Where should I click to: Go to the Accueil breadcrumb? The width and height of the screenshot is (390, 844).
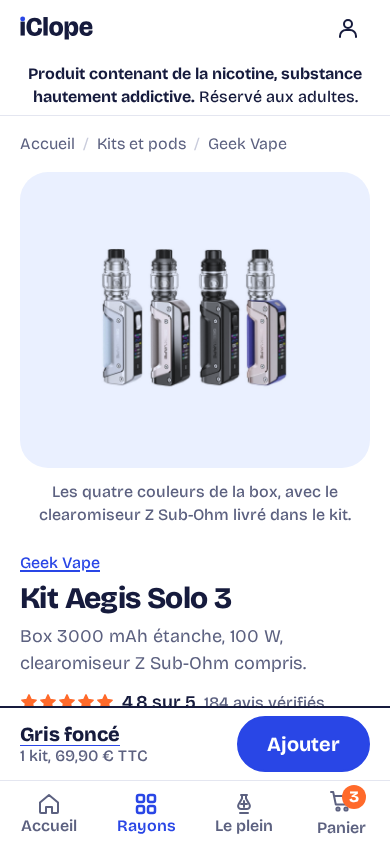47,144
